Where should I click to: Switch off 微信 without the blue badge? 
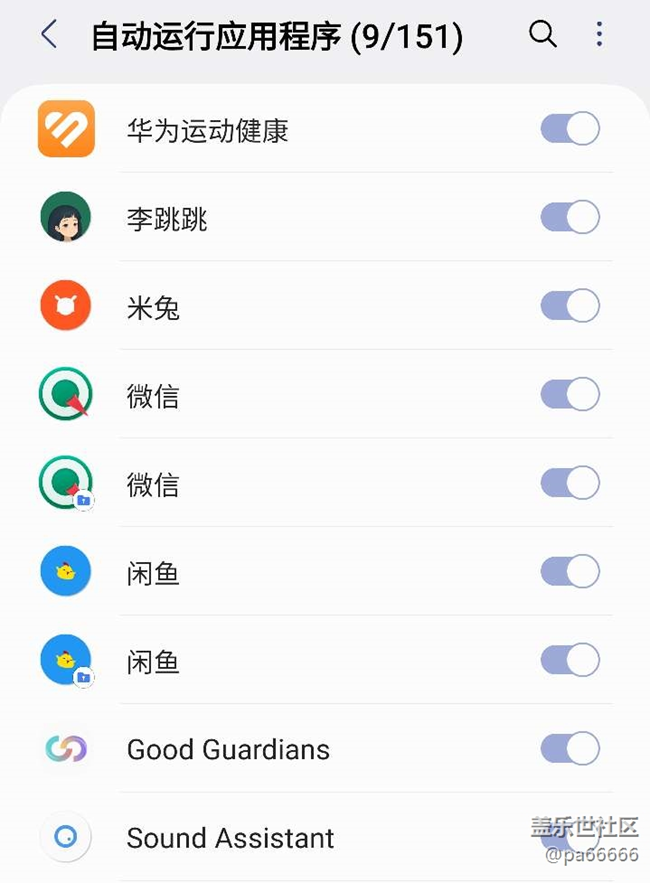click(570, 394)
